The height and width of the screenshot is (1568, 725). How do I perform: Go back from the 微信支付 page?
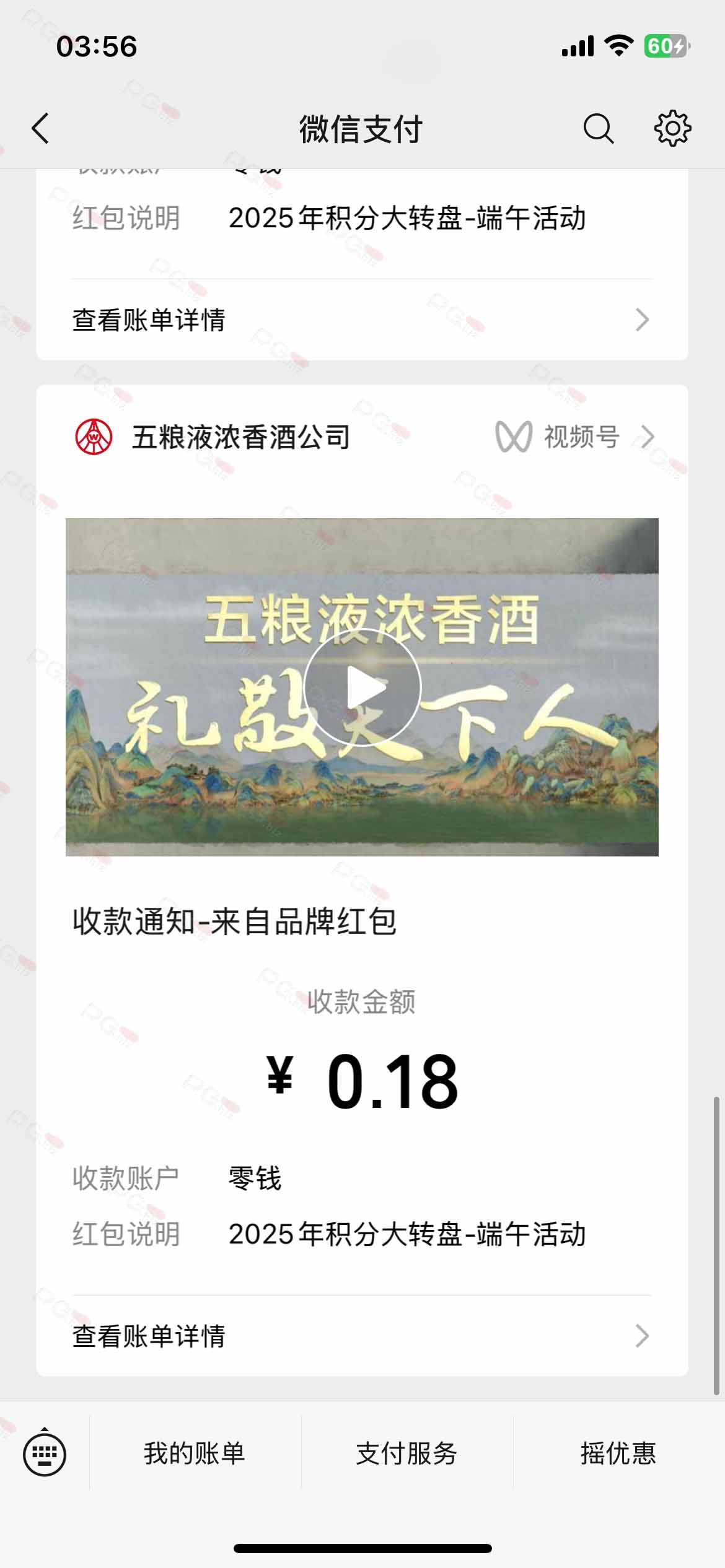41,129
